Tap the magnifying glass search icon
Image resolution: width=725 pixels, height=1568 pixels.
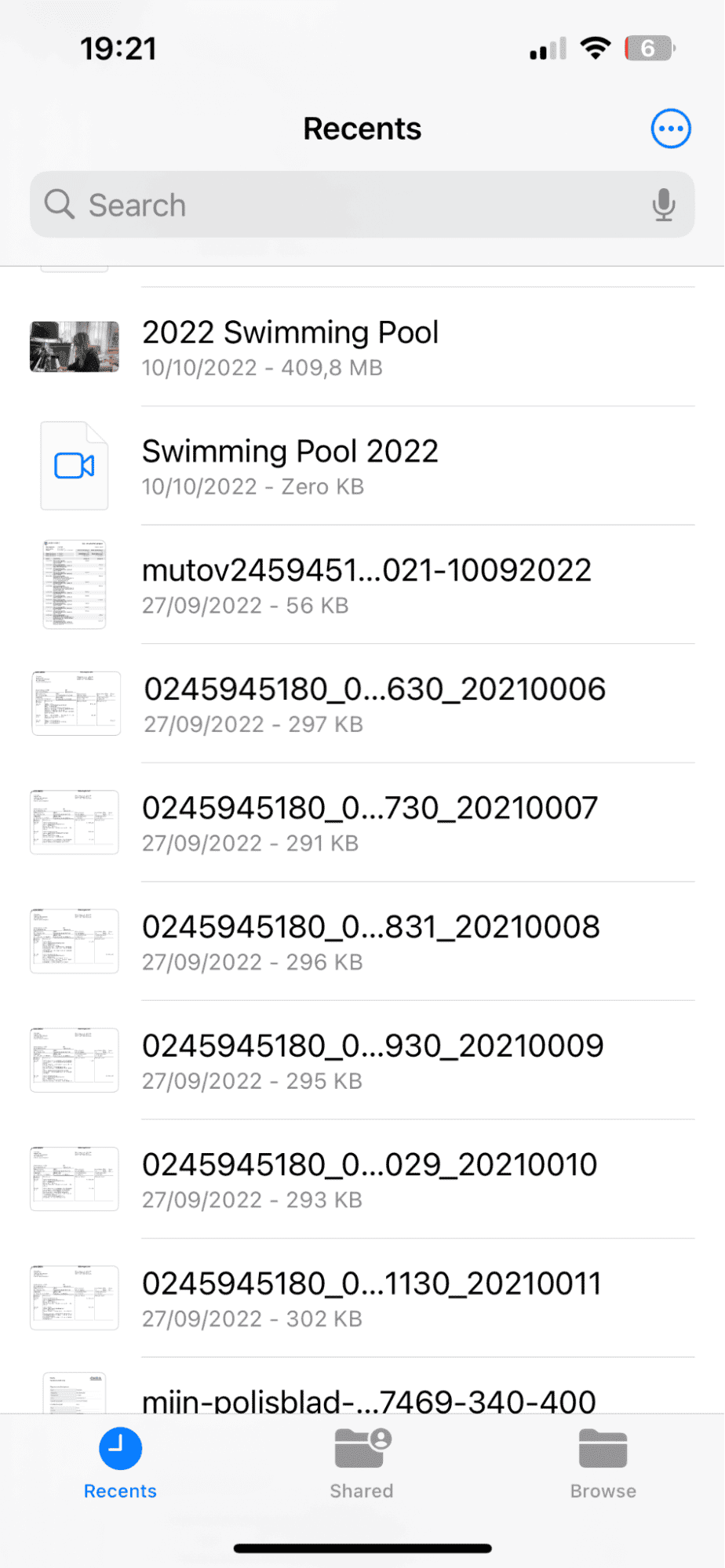click(x=59, y=205)
